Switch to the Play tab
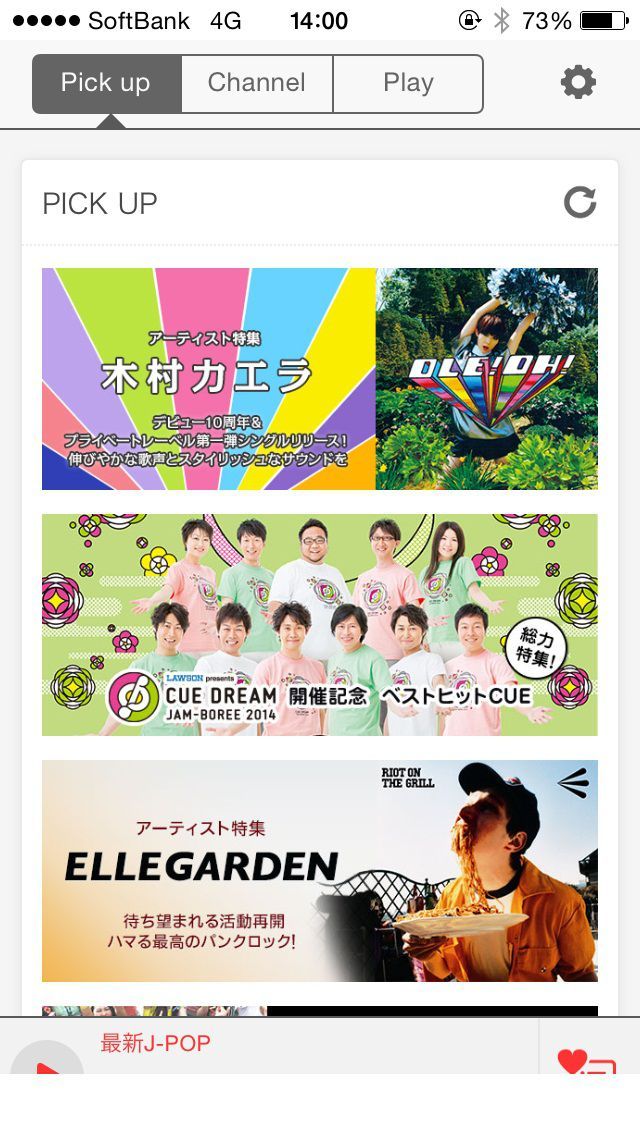Viewport: 640px width, 1136px height. tap(408, 83)
